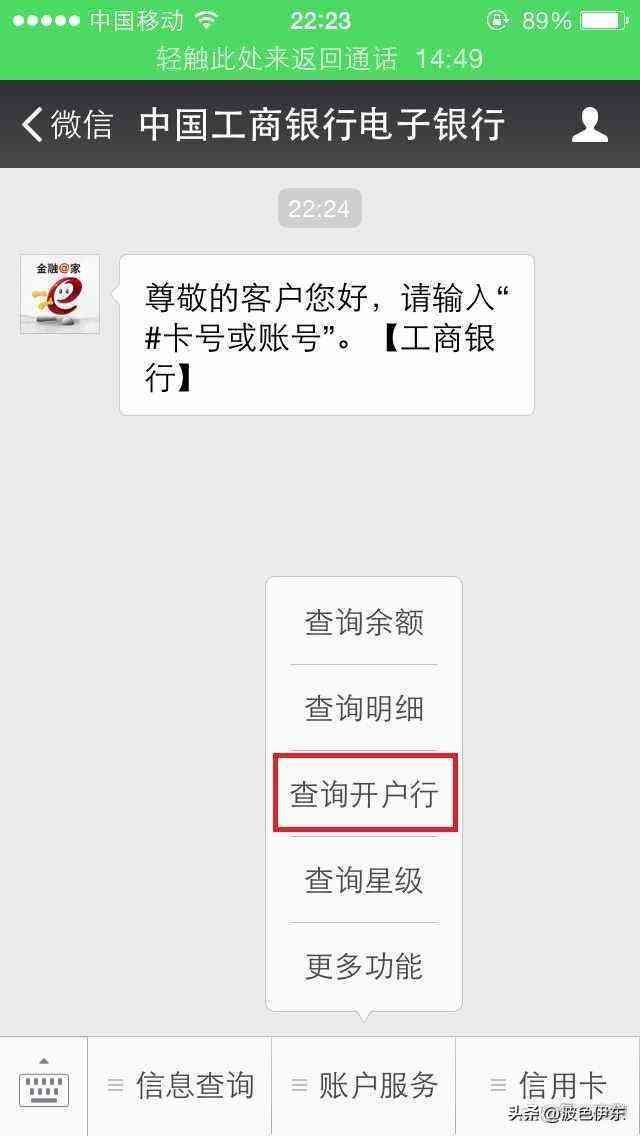The image size is (640, 1136).
Task: Choose 查询明细 in the popup menu
Action: 364,708
